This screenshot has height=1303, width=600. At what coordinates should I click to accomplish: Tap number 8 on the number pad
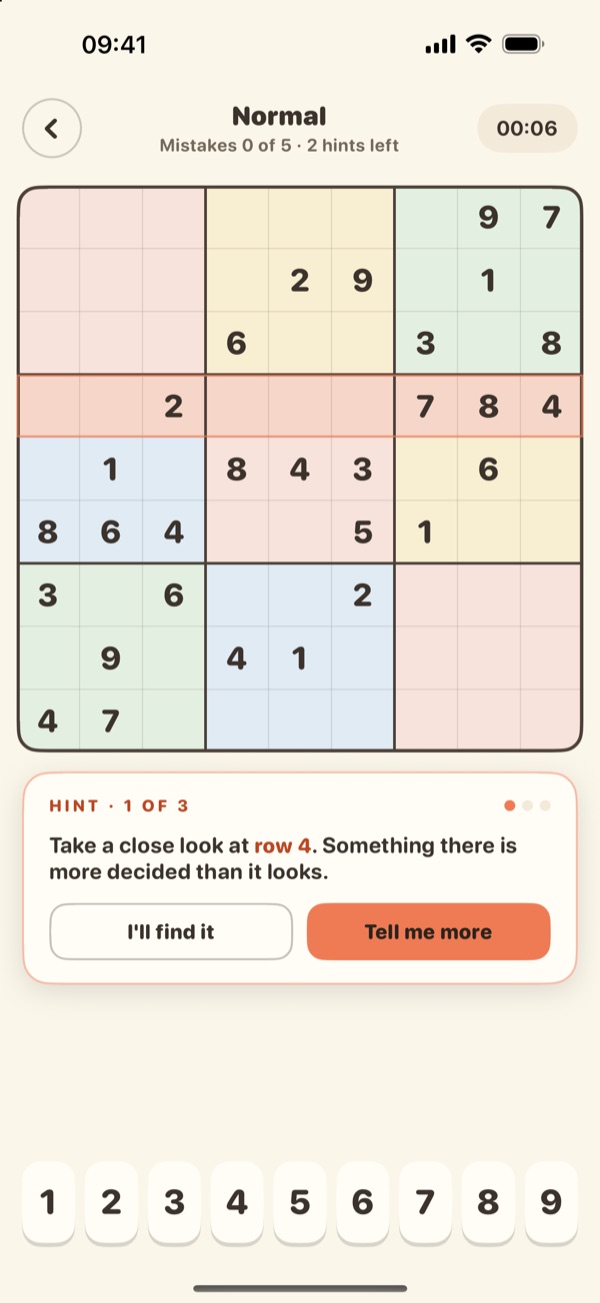click(489, 1201)
